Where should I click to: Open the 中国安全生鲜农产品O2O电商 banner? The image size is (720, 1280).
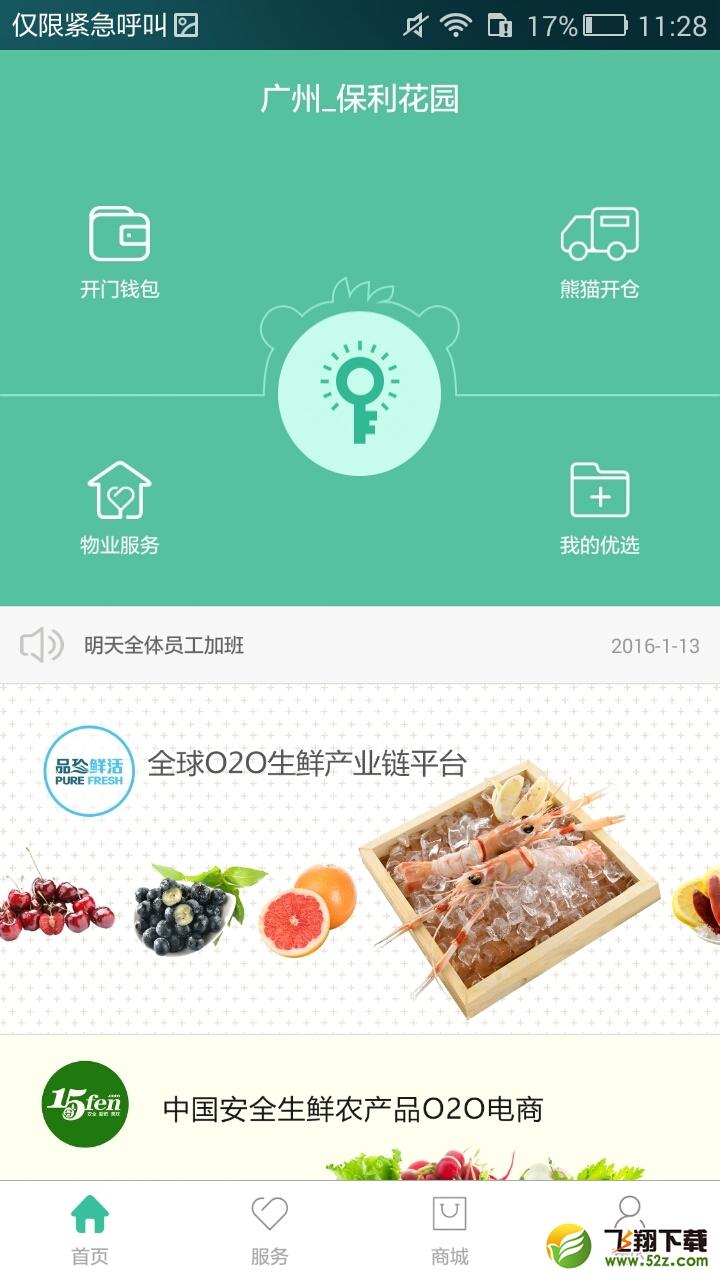click(360, 1108)
